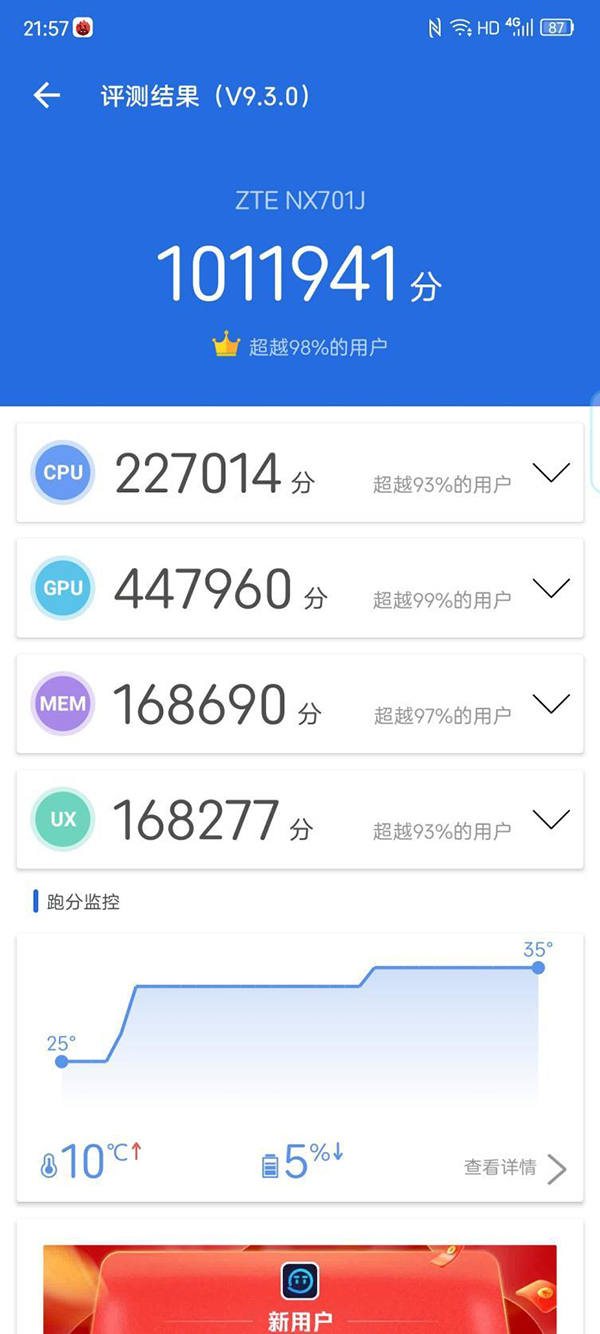Expand the CPU score details
This screenshot has height=1334, width=600.
551,473
